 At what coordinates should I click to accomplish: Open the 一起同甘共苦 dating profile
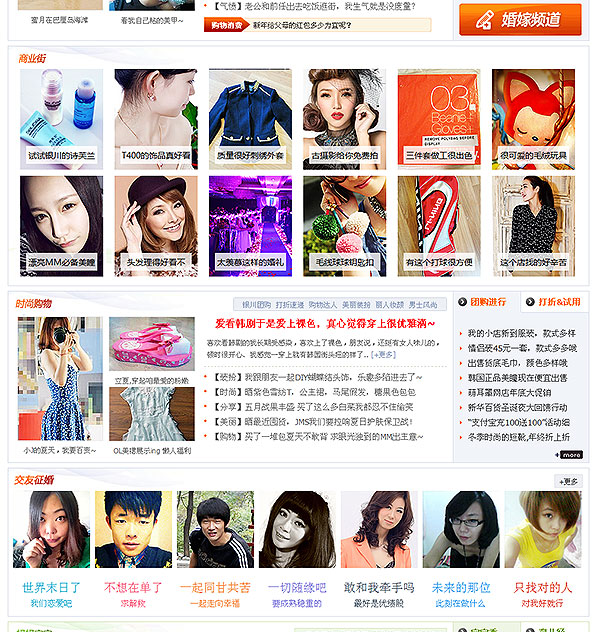pyautogui.click(x=214, y=587)
